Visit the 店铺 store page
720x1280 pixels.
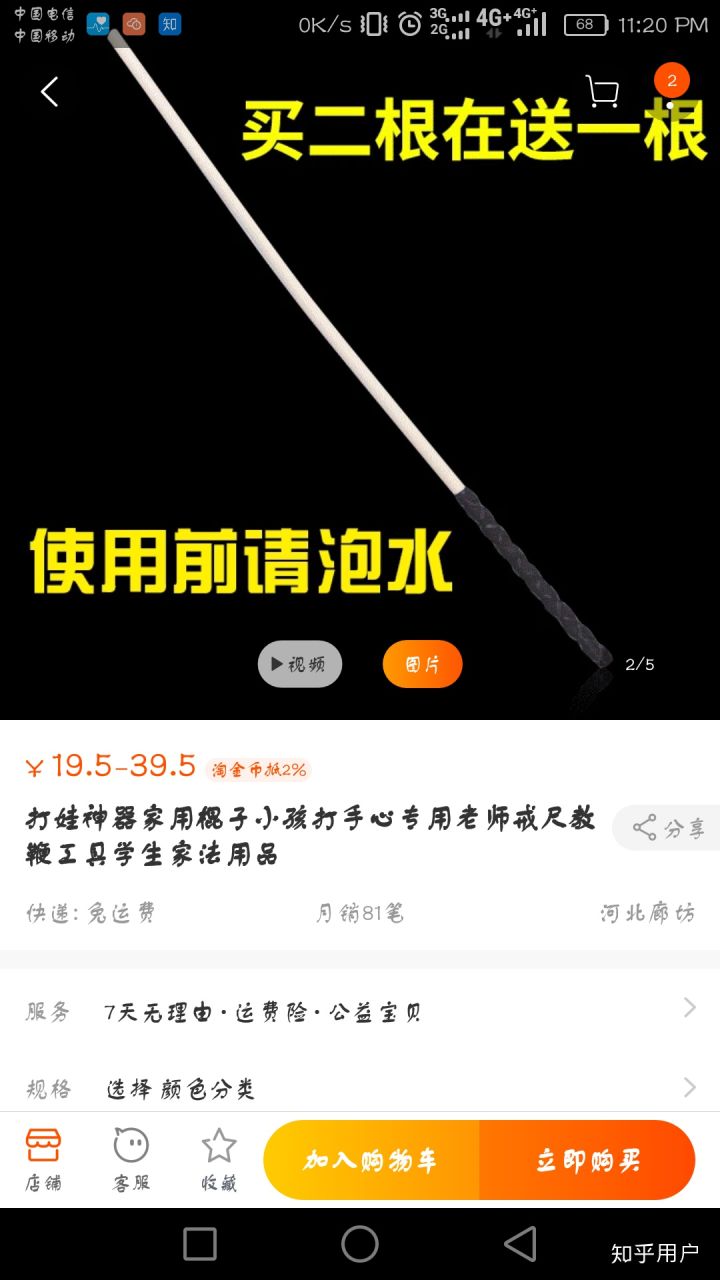(x=43, y=1160)
